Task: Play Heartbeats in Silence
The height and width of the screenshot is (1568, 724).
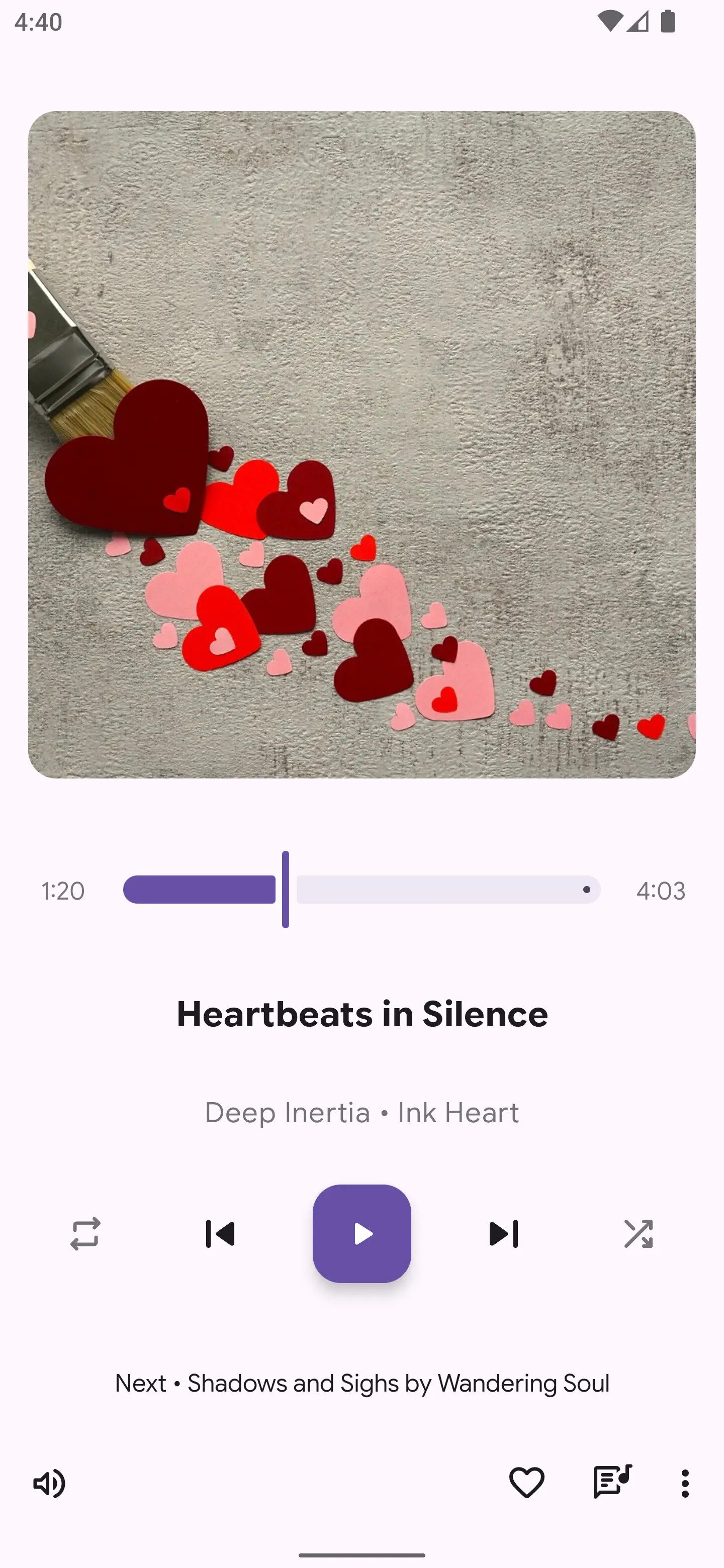Action: pos(361,1234)
